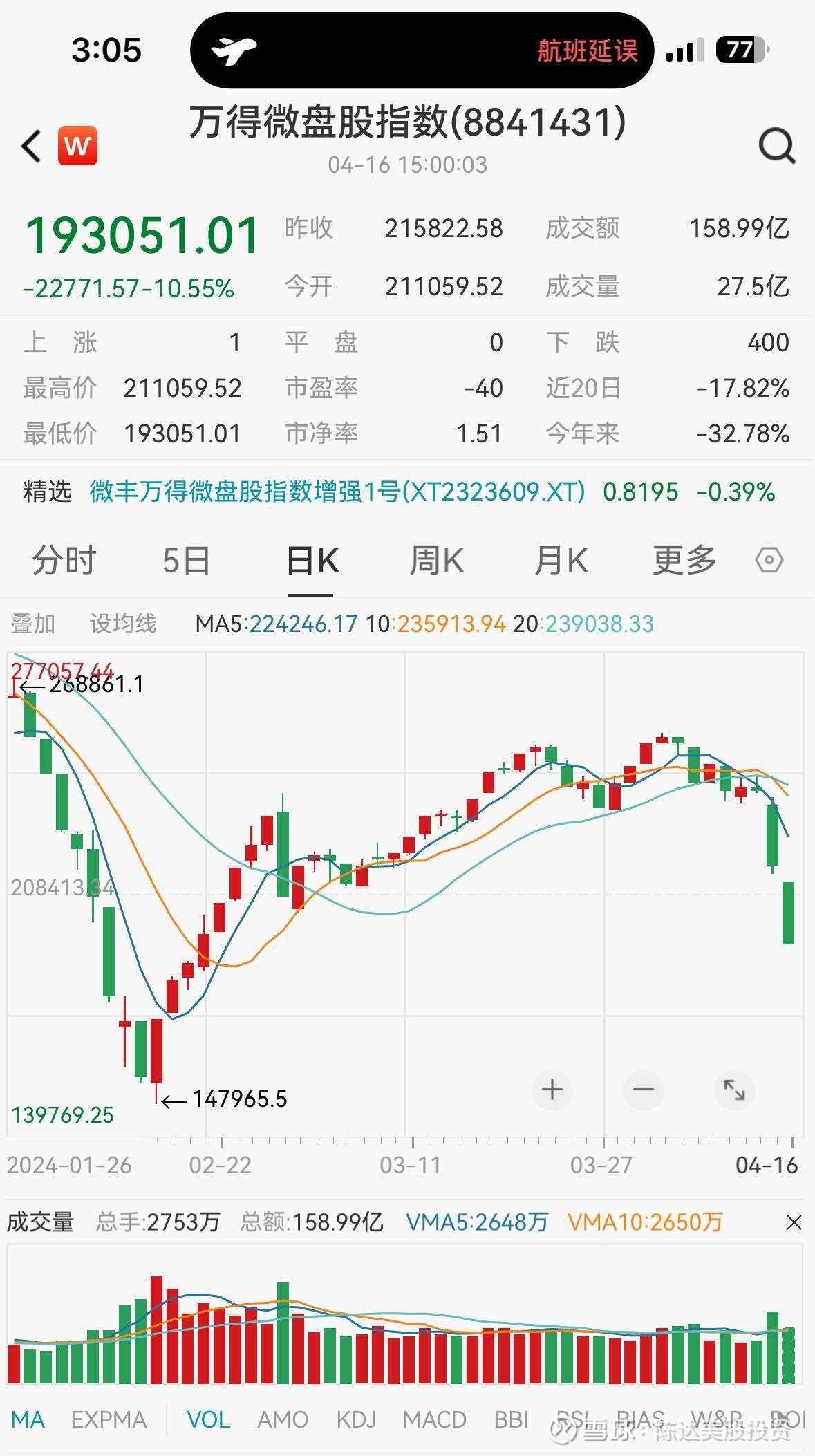
Task: Close the 成交量 volume panel
Action: click(794, 1222)
